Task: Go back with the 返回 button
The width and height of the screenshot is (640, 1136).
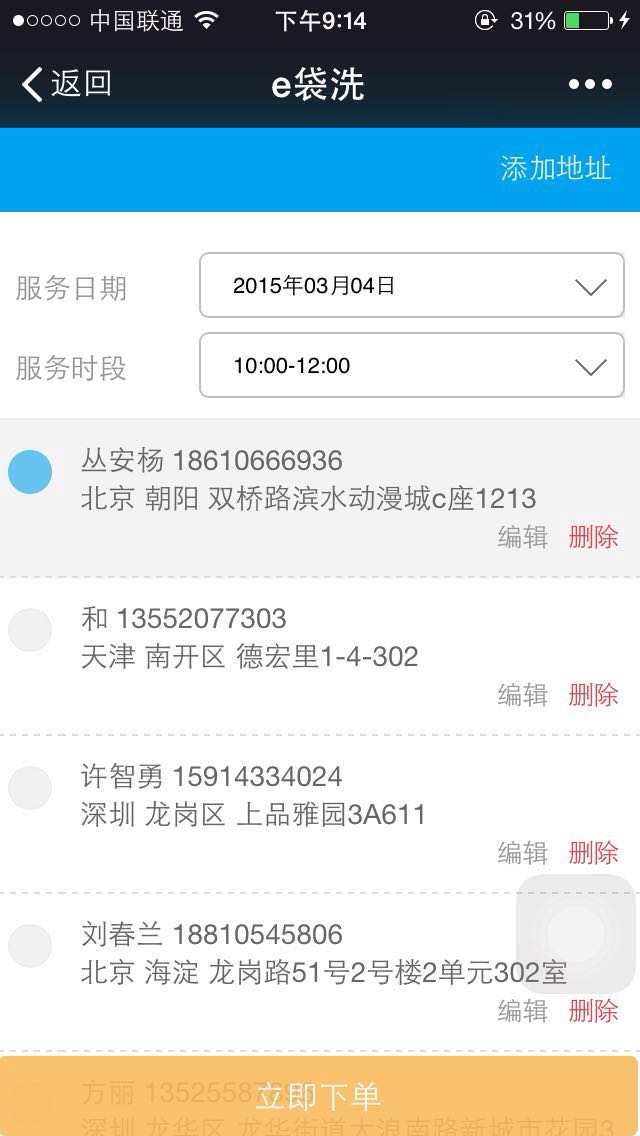Action: [x=66, y=84]
